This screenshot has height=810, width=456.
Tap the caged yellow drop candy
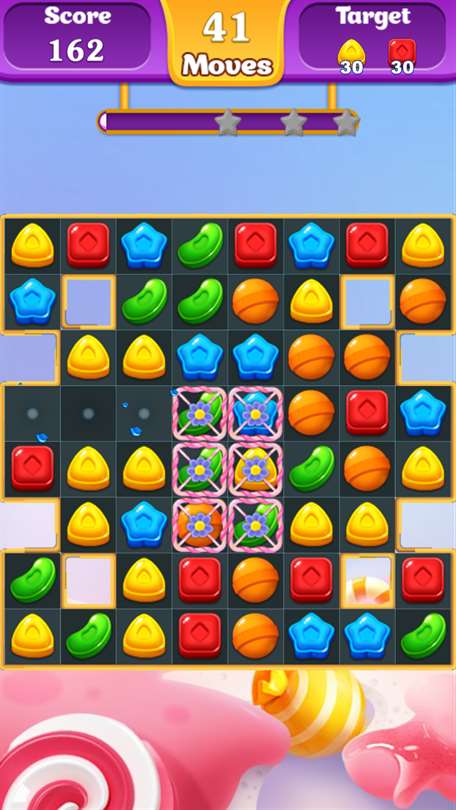click(255, 469)
